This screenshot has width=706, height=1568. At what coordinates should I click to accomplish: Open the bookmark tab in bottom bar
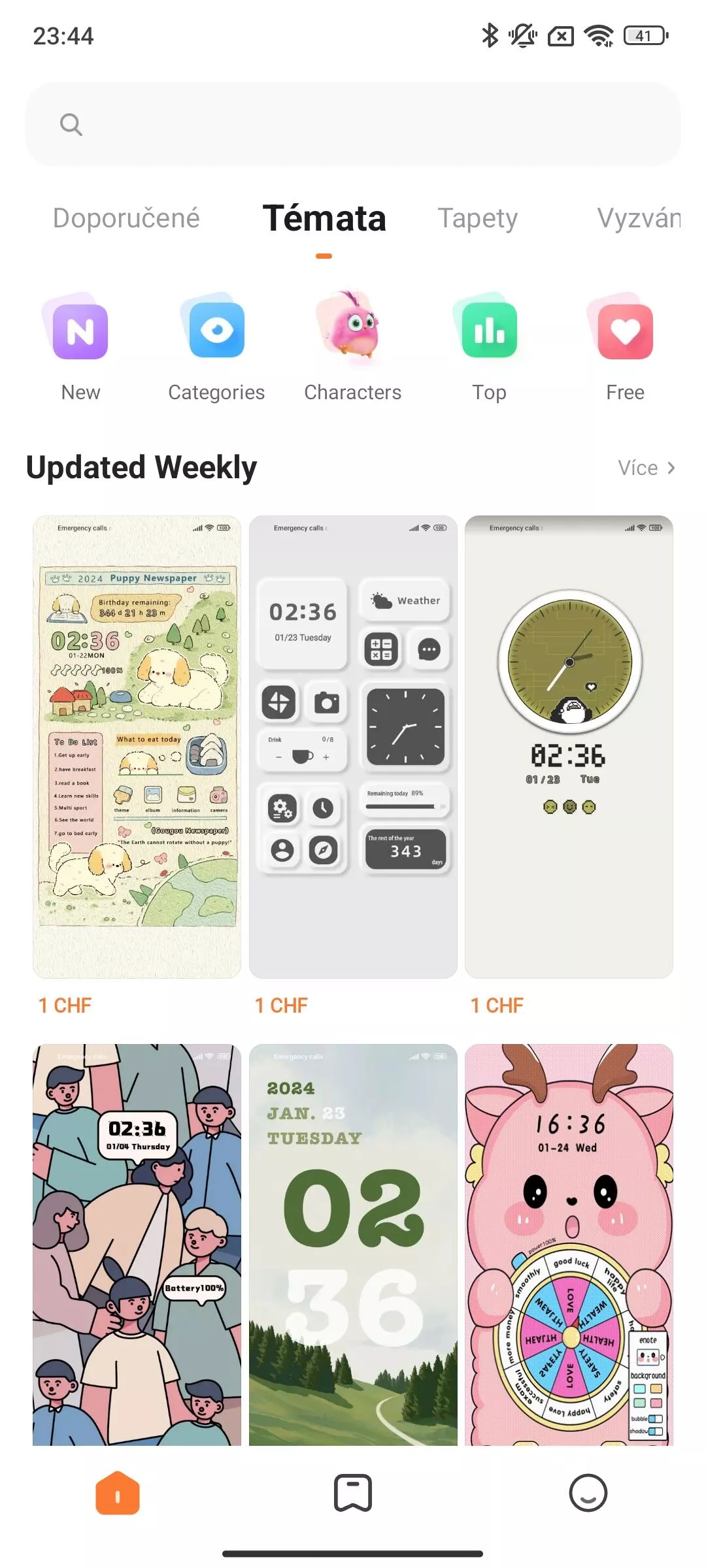click(x=353, y=1493)
